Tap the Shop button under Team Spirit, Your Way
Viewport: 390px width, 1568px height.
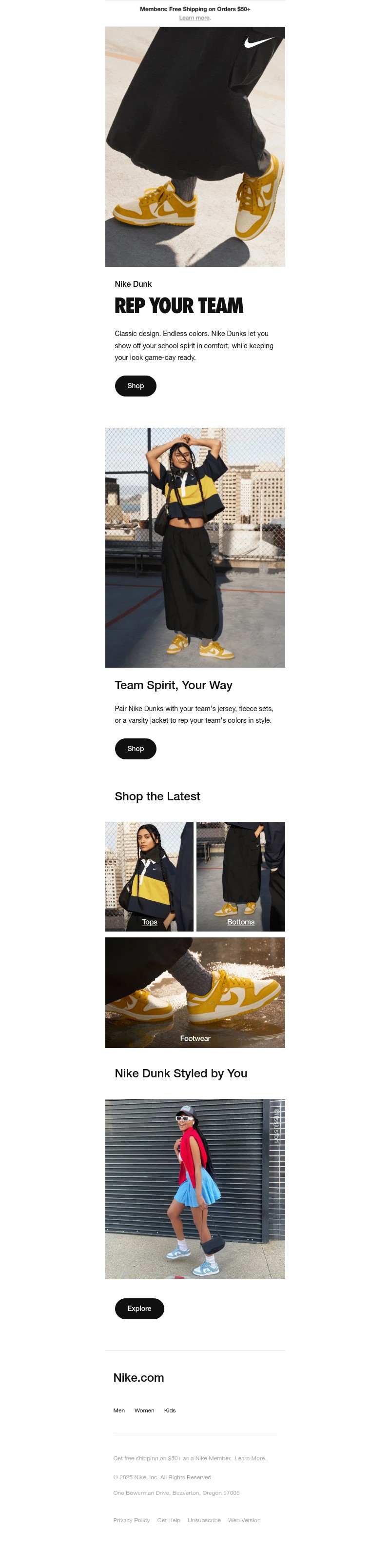coord(136,749)
